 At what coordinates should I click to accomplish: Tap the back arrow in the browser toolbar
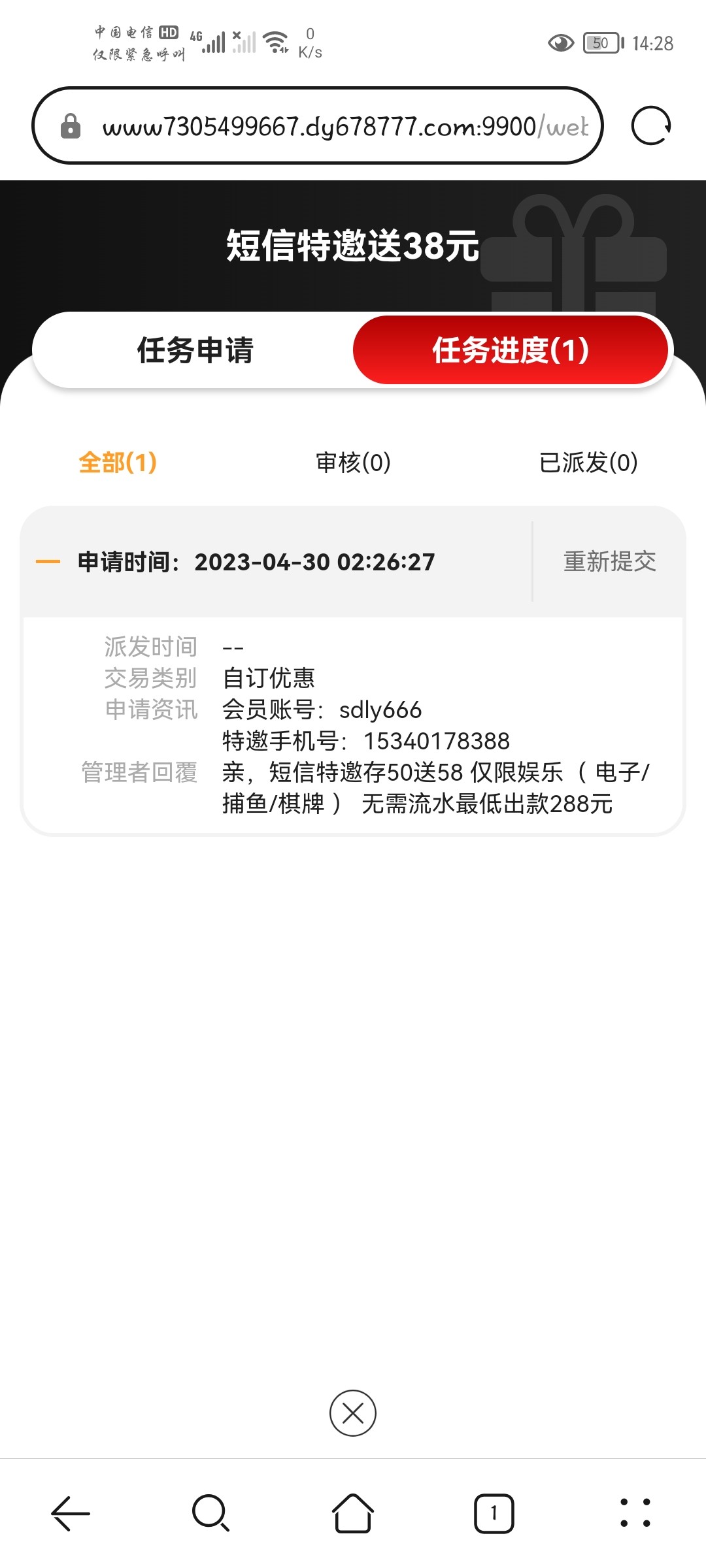[x=70, y=1514]
